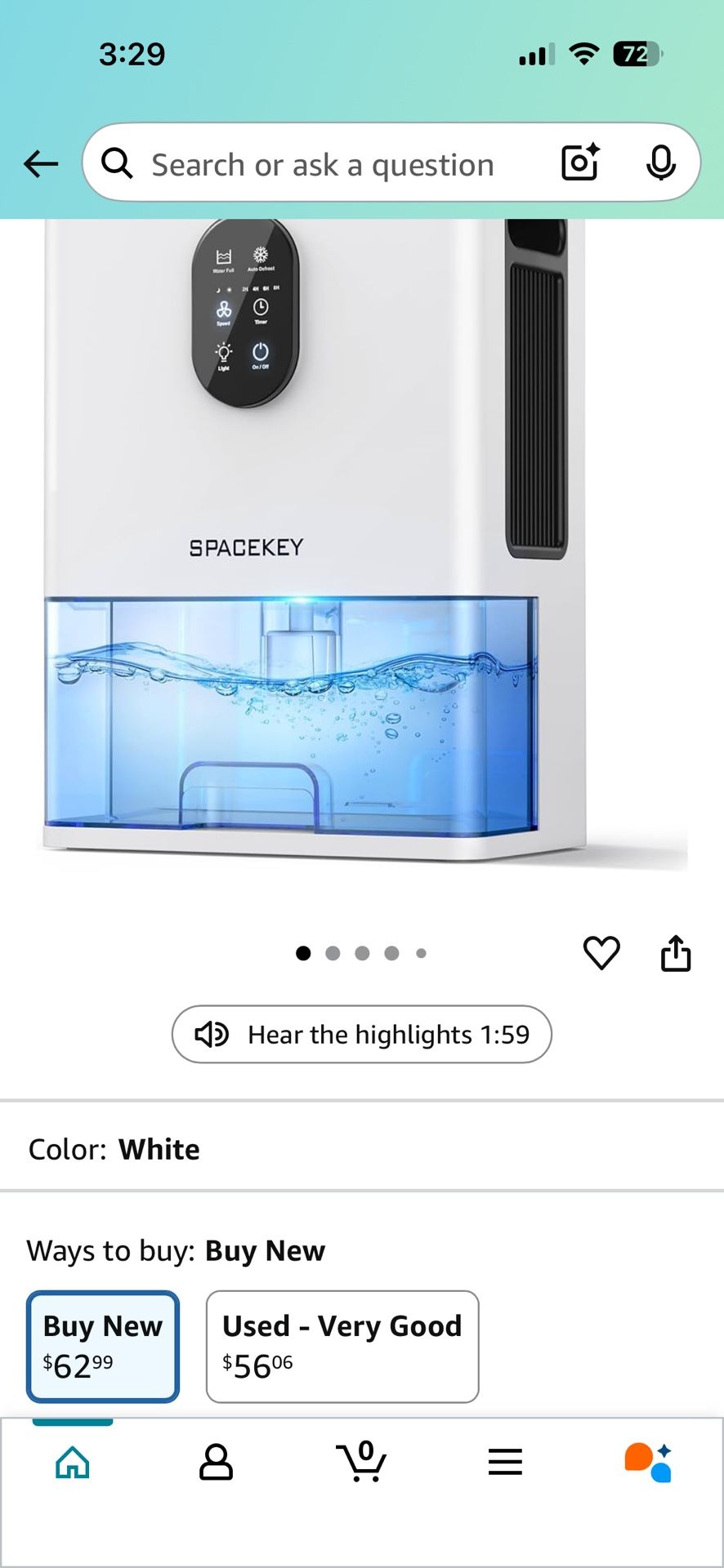
Task: Play Hear the highlights audio
Action: coord(362,1034)
